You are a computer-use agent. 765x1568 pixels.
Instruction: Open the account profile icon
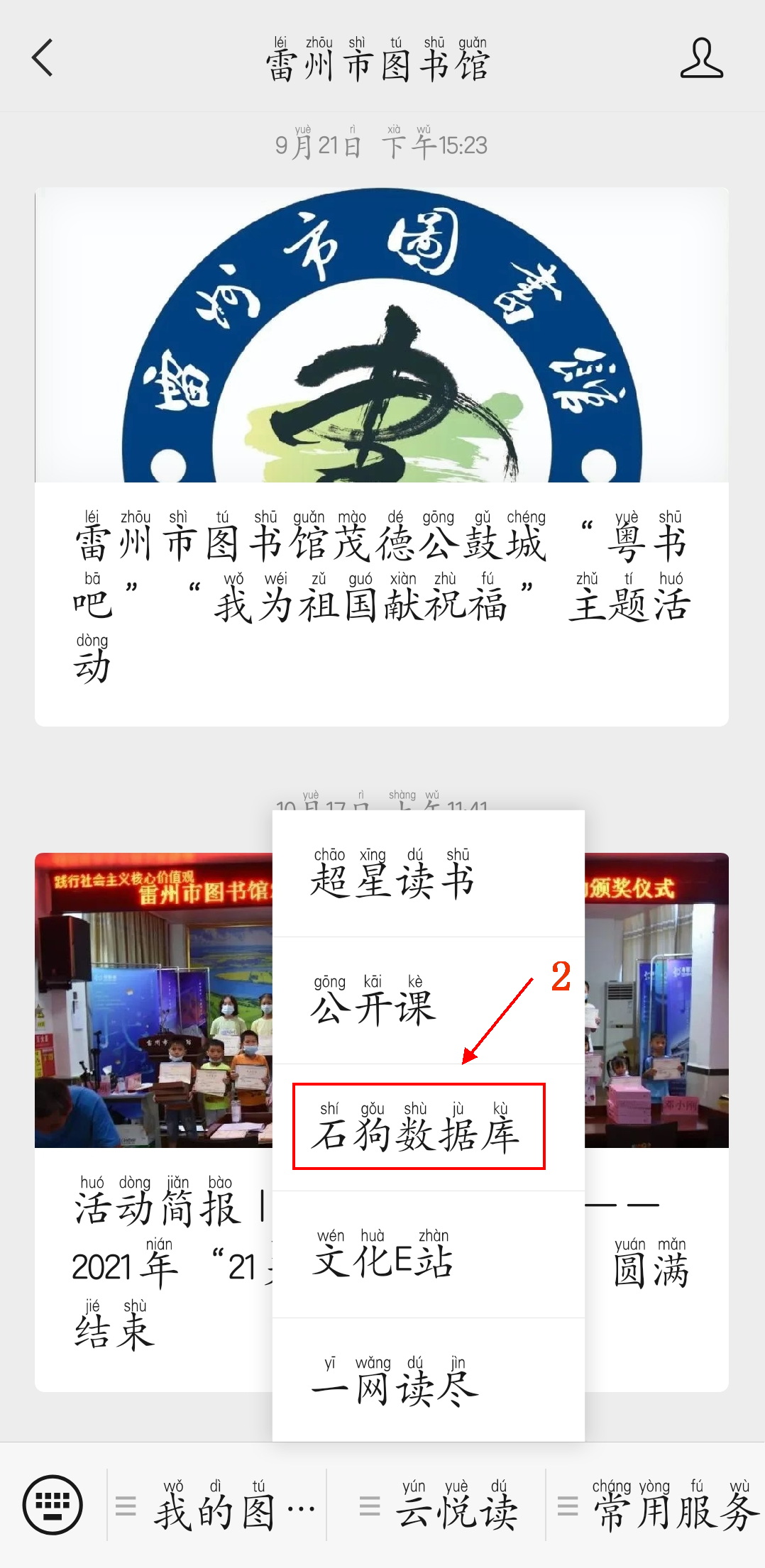point(701,58)
